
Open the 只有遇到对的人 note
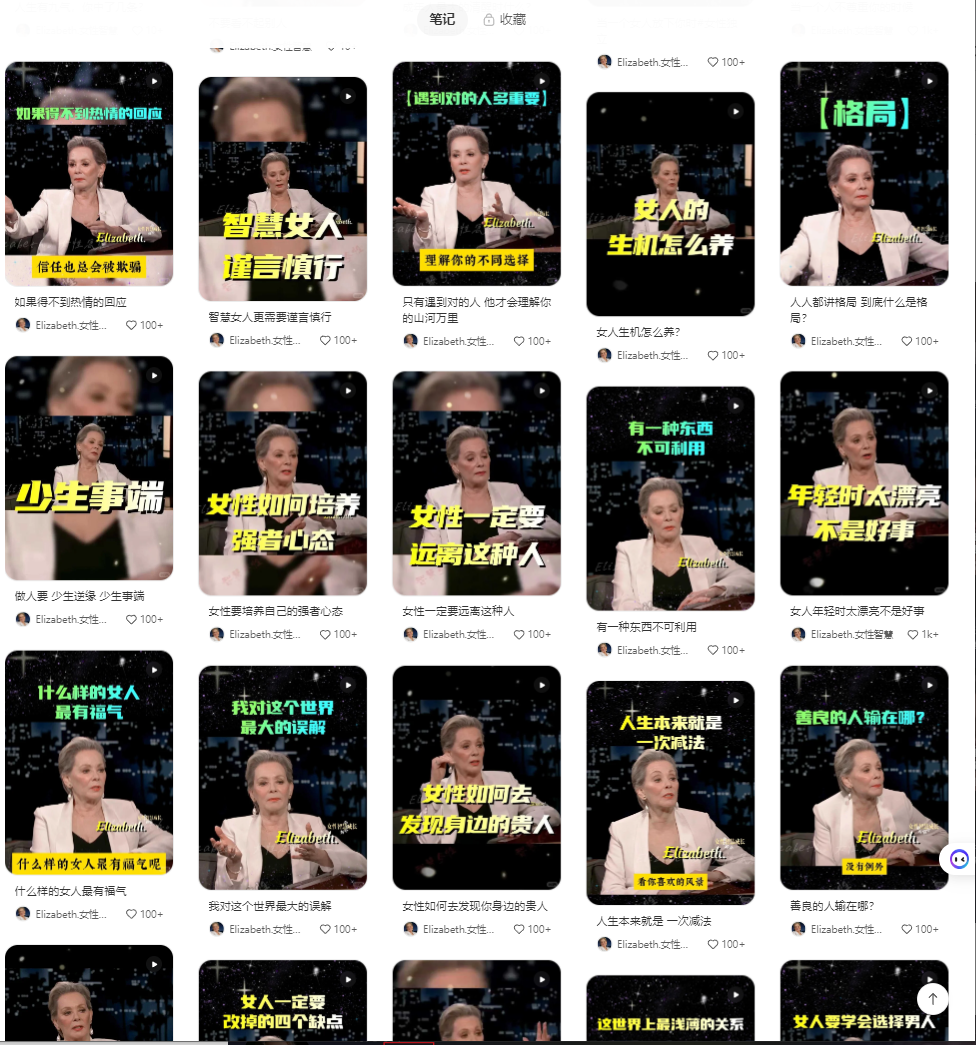476,174
